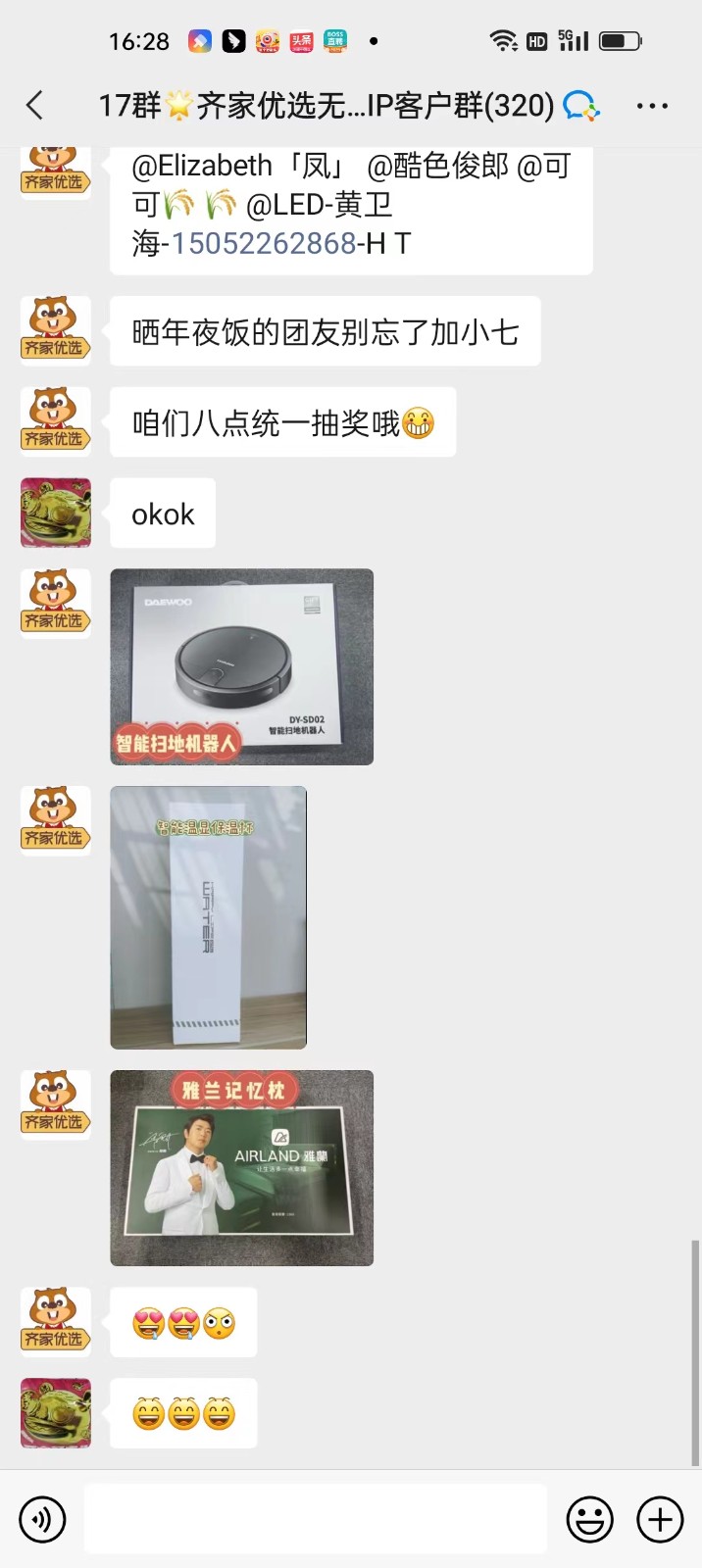Focus the message text field
702x1568 pixels.
315,1519
